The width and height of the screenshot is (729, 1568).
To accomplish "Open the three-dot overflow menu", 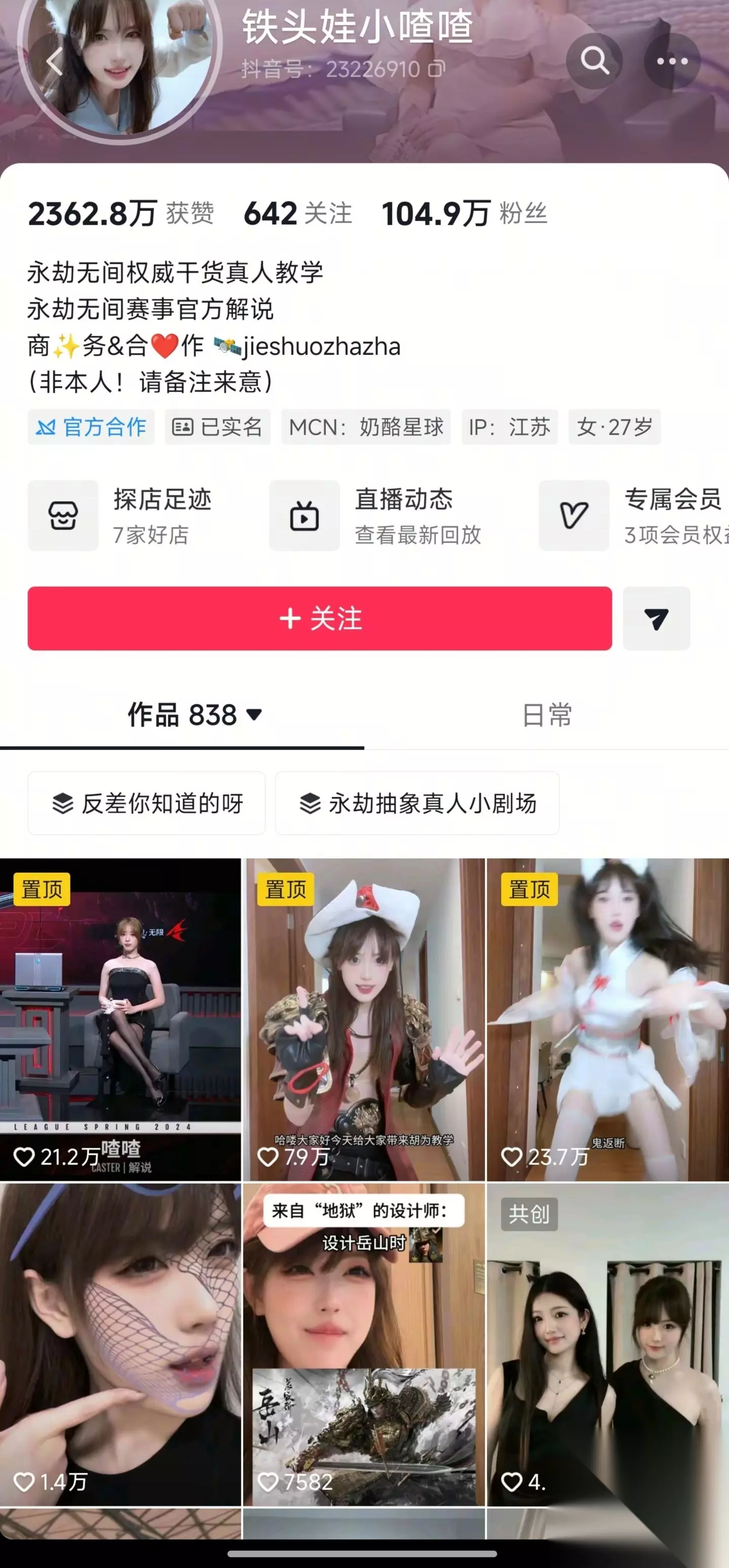I will coord(672,61).
